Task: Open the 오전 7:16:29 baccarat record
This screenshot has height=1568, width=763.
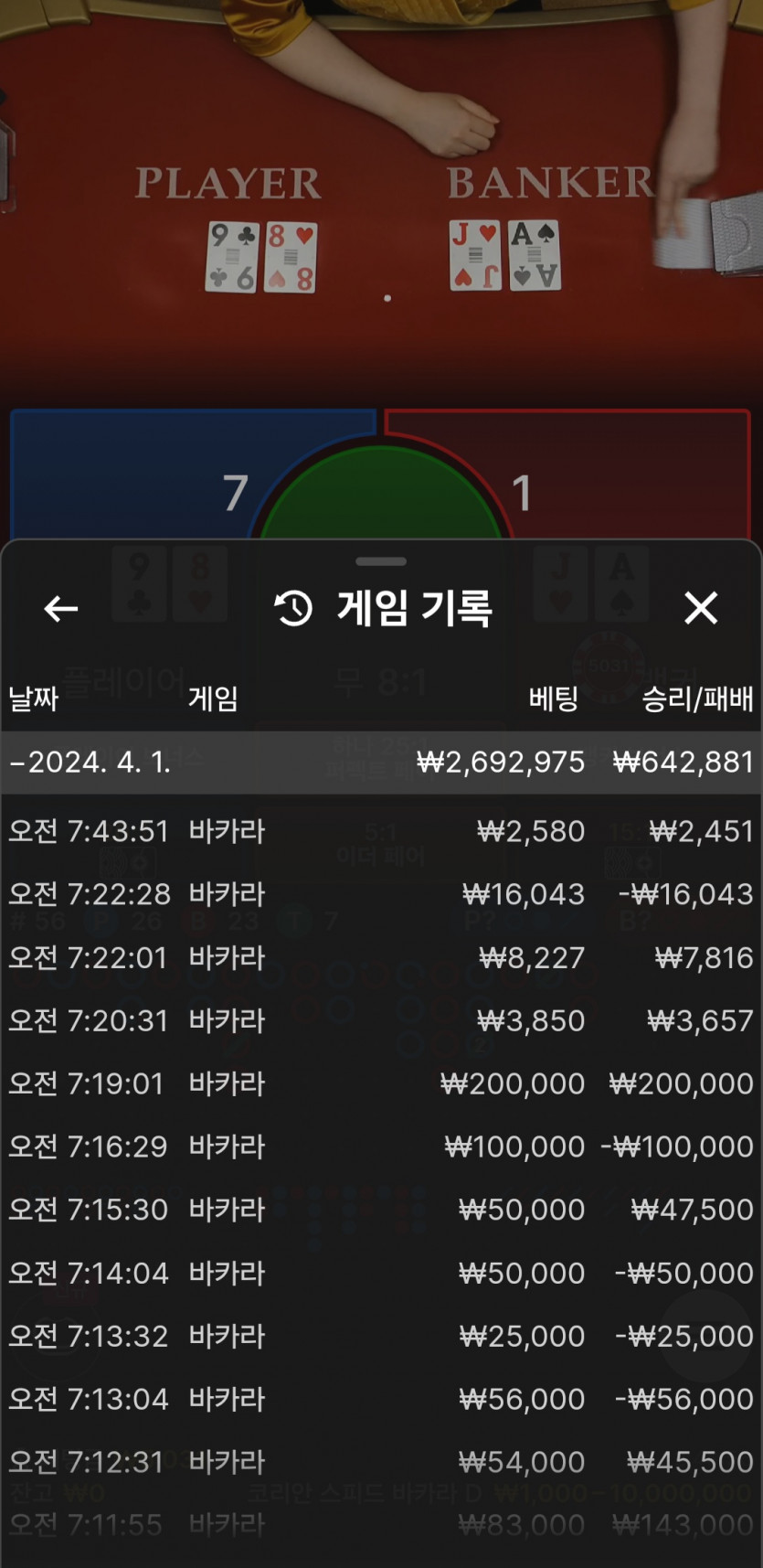Action: coord(381,1147)
